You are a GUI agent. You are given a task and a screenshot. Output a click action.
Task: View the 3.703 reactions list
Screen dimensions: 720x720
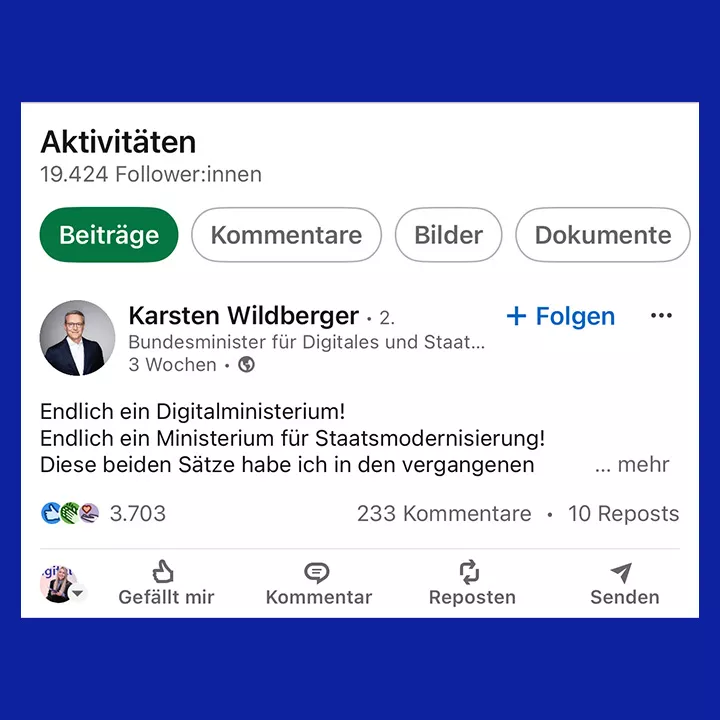103,513
